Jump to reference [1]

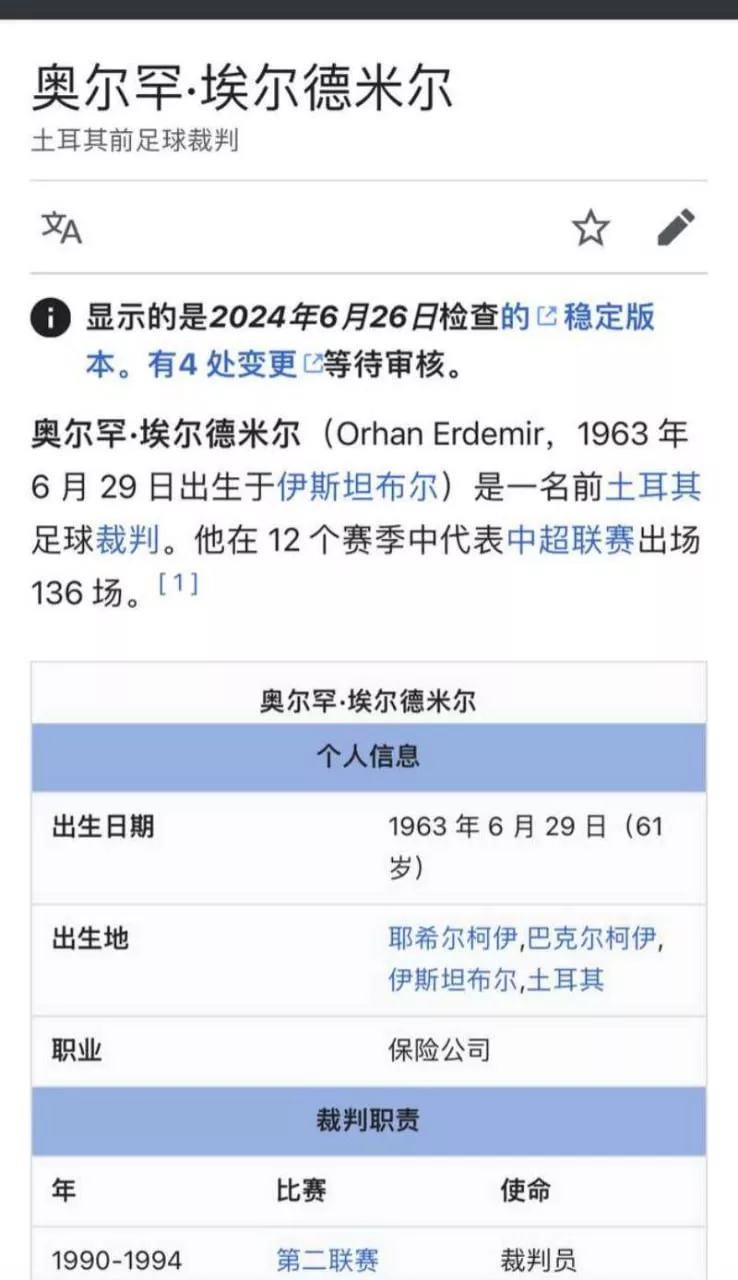(179, 585)
